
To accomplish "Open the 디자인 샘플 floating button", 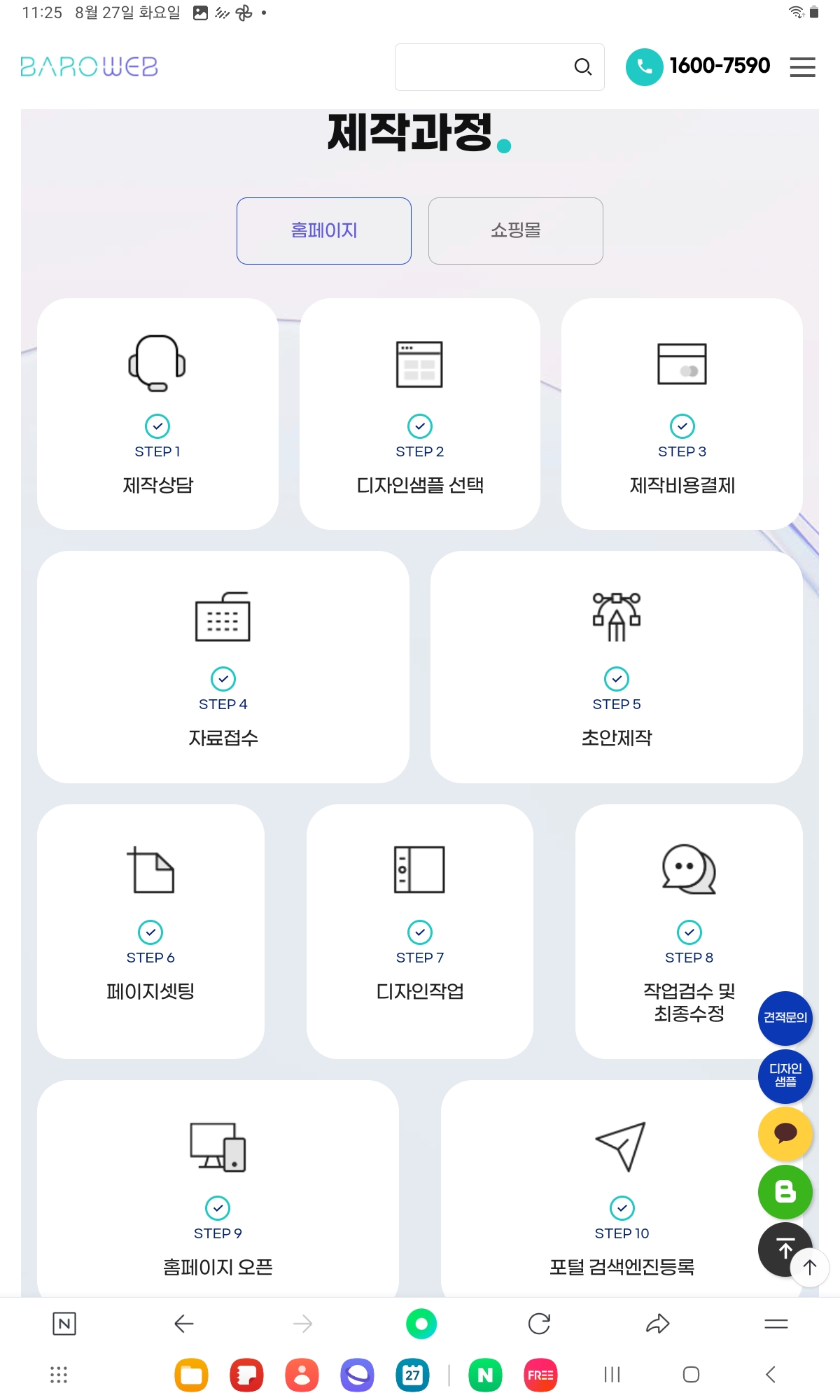I will point(785,1076).
